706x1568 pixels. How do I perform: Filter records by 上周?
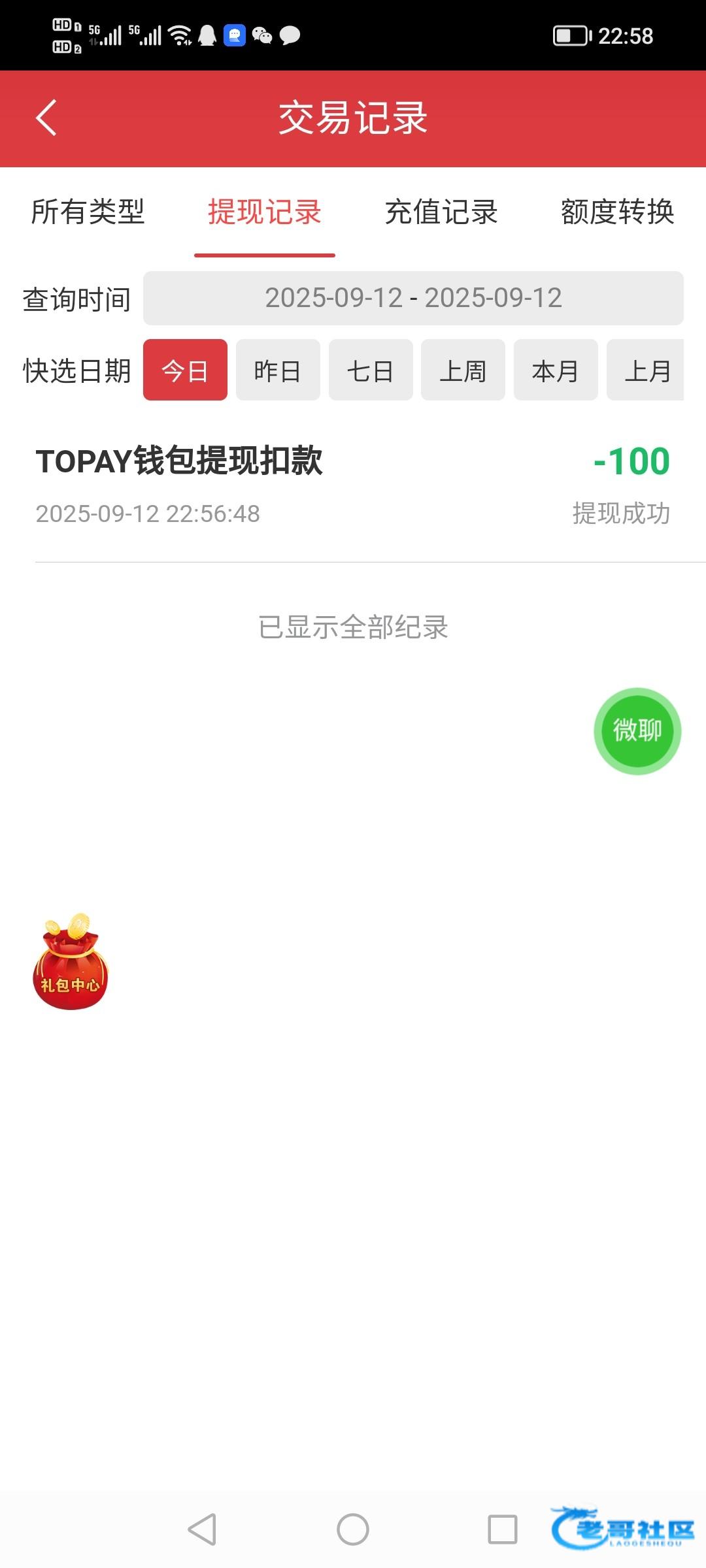(x=463, y=370)
